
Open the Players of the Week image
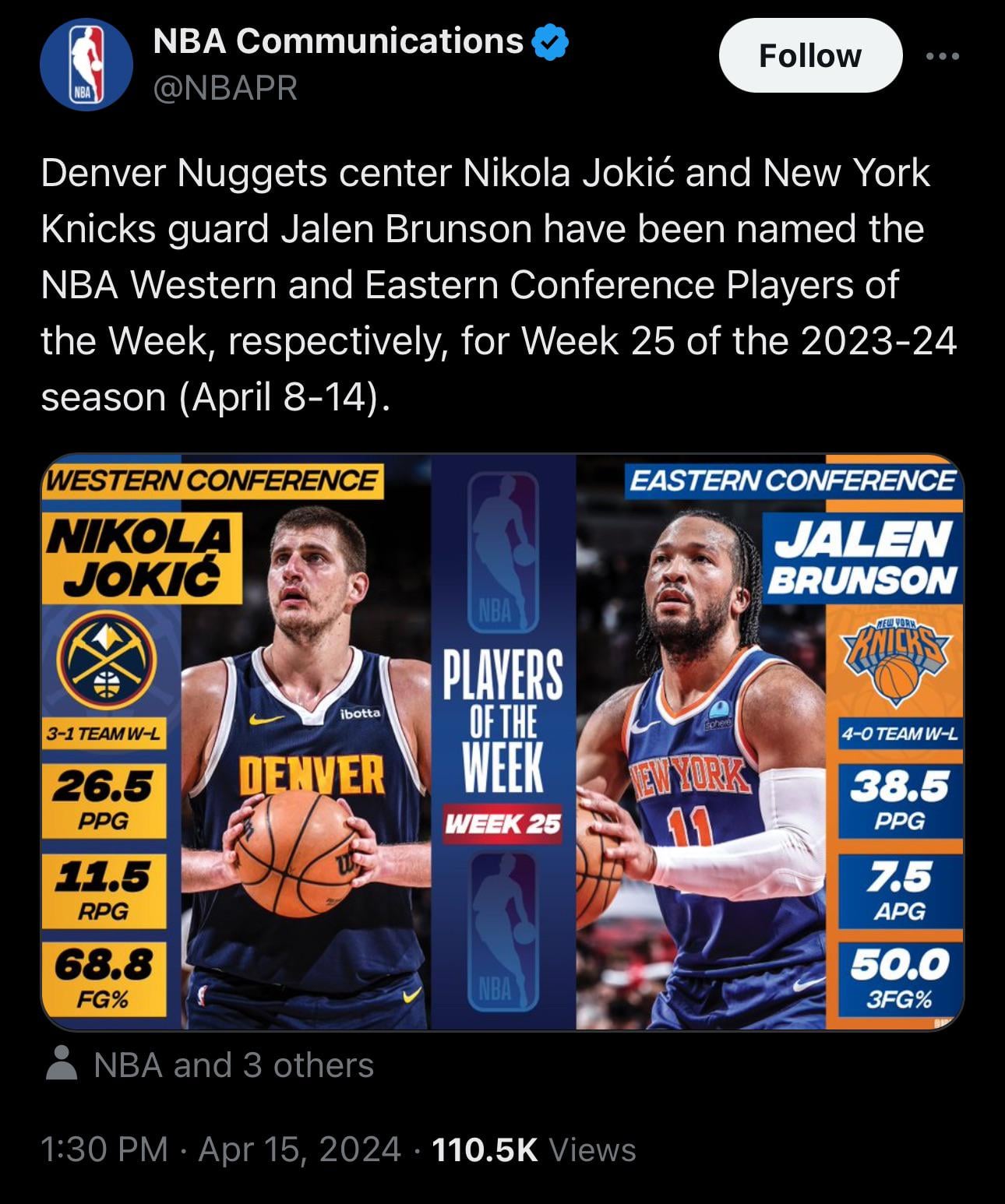pos(503,741)
